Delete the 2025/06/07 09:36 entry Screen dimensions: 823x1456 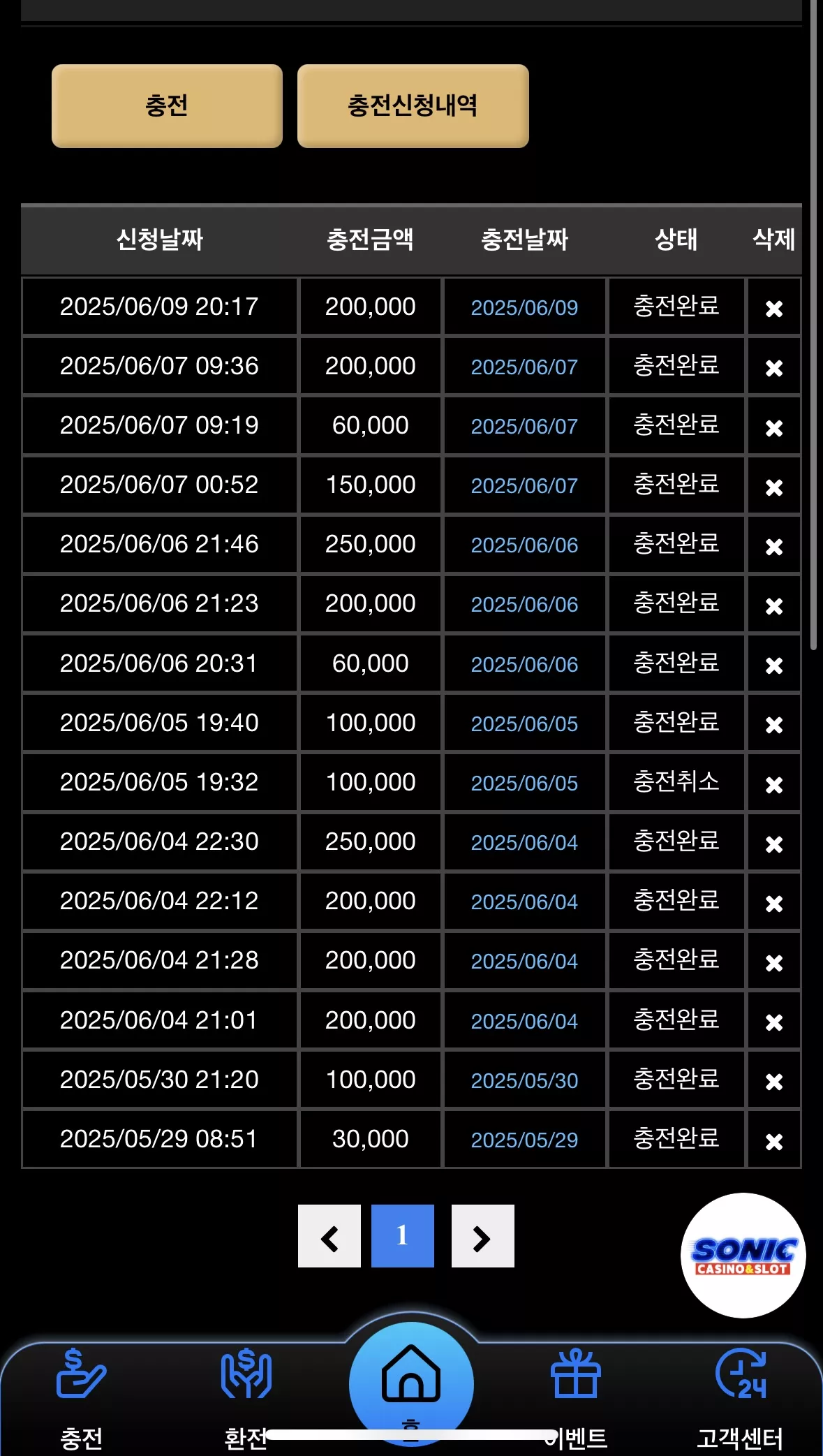coord(773,367)
